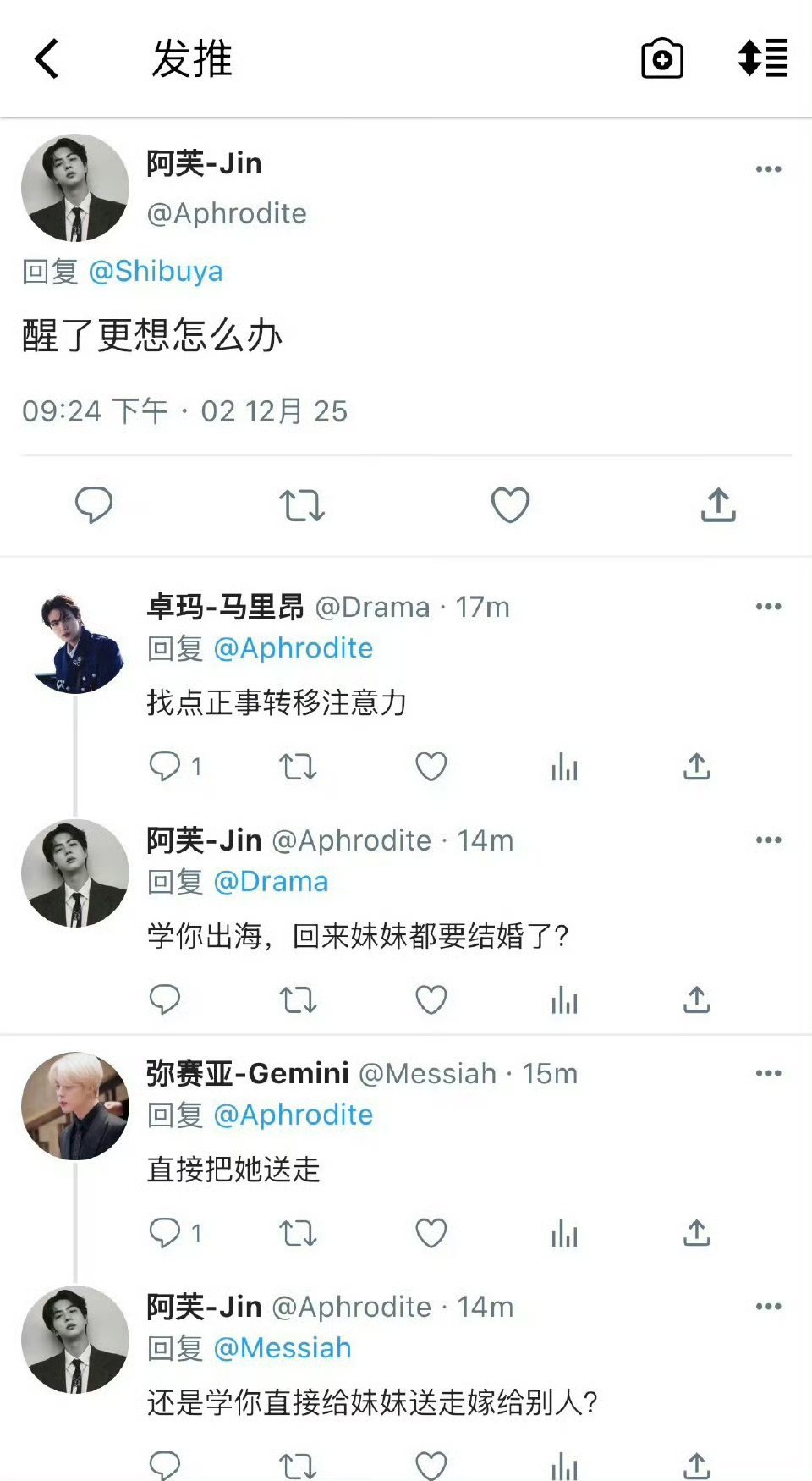This screenshot has height=1481, width=812.
Task: Open 弥赛亚-Gemini's avatar picture
Action: point(74,1106)
